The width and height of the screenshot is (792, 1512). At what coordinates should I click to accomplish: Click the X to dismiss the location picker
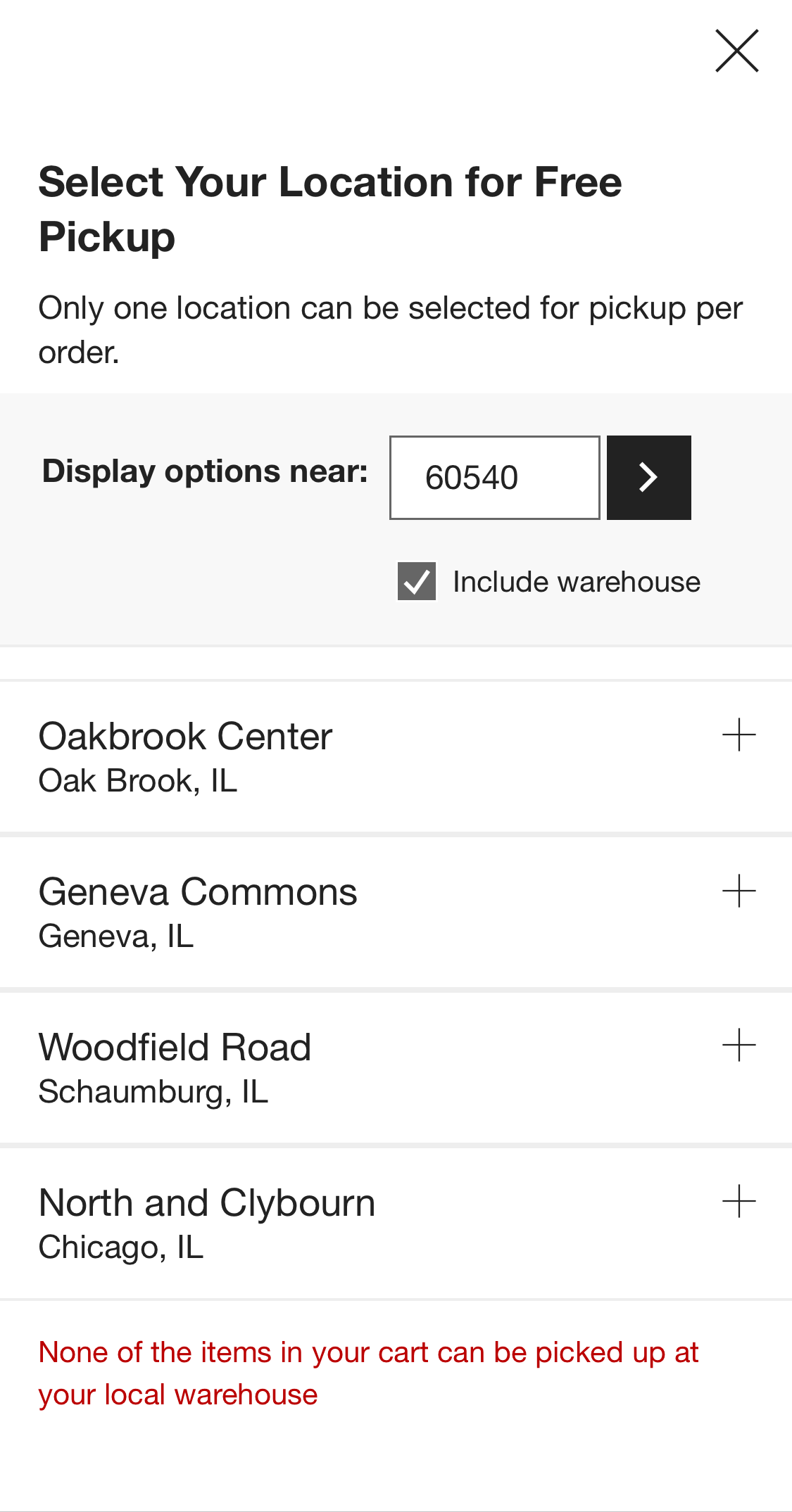pos(736,51)
